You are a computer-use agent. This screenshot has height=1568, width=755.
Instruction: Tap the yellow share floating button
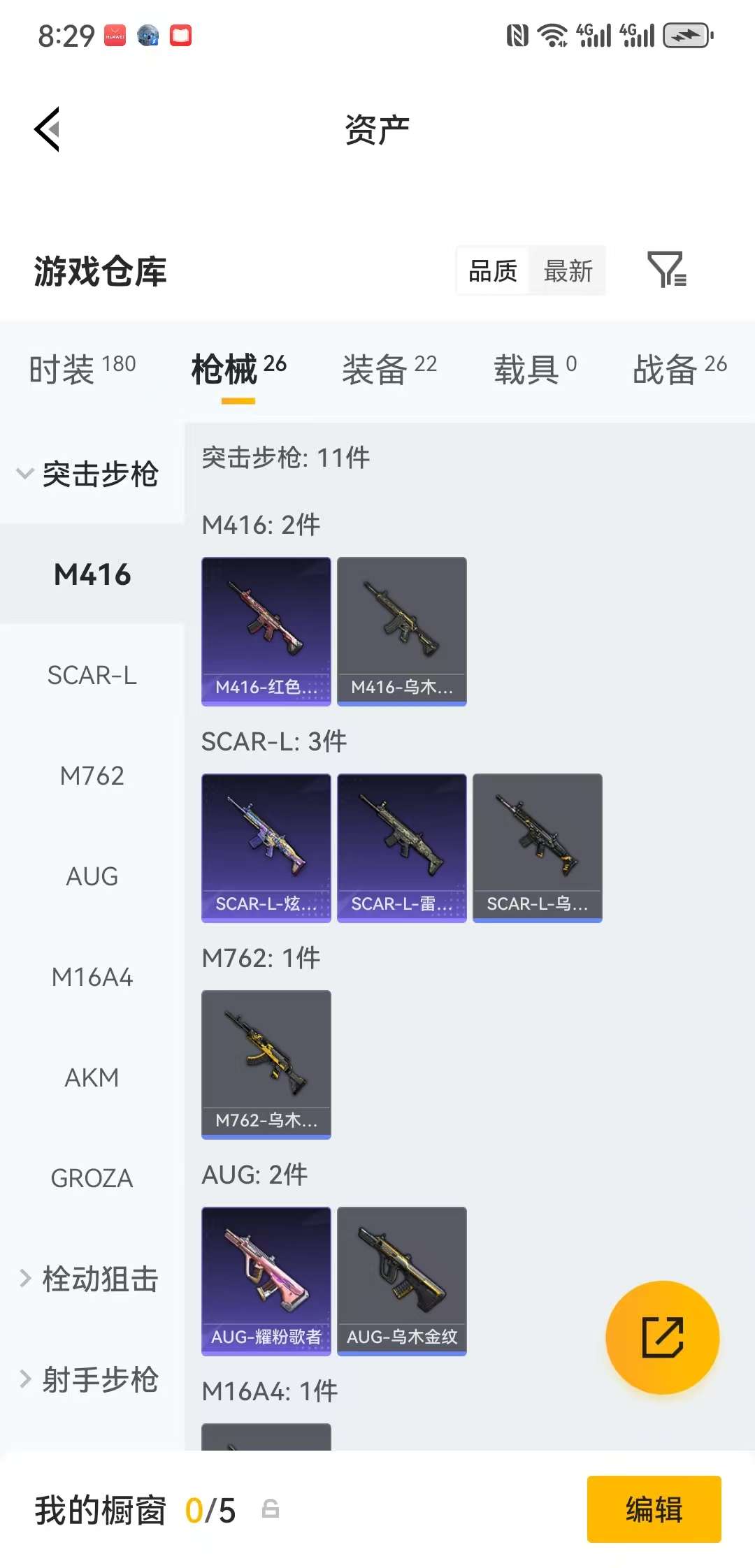(661, 1337)
